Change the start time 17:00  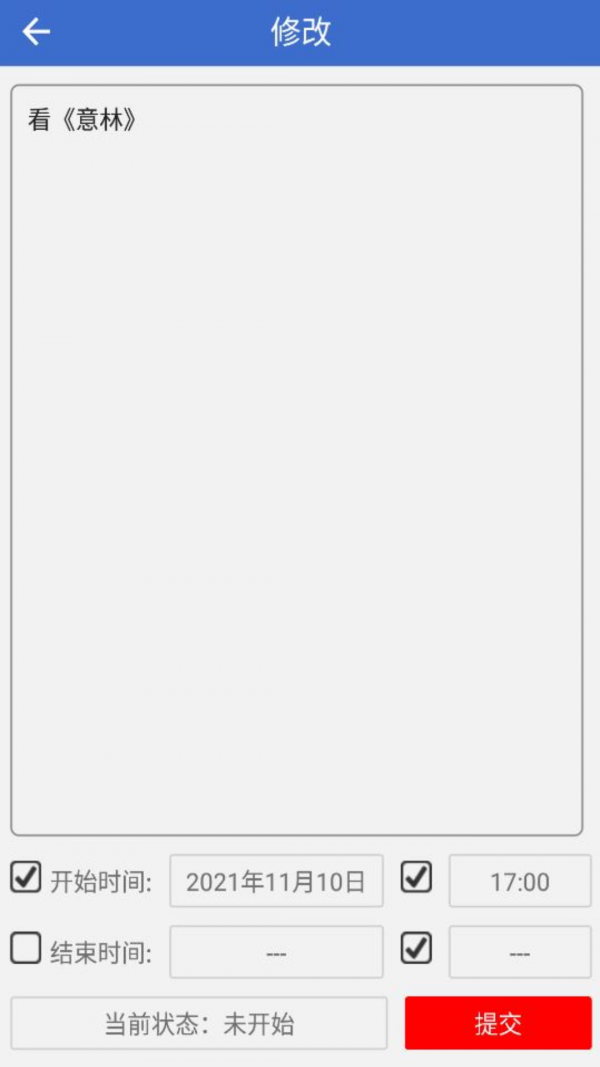[x=519, y=881]
